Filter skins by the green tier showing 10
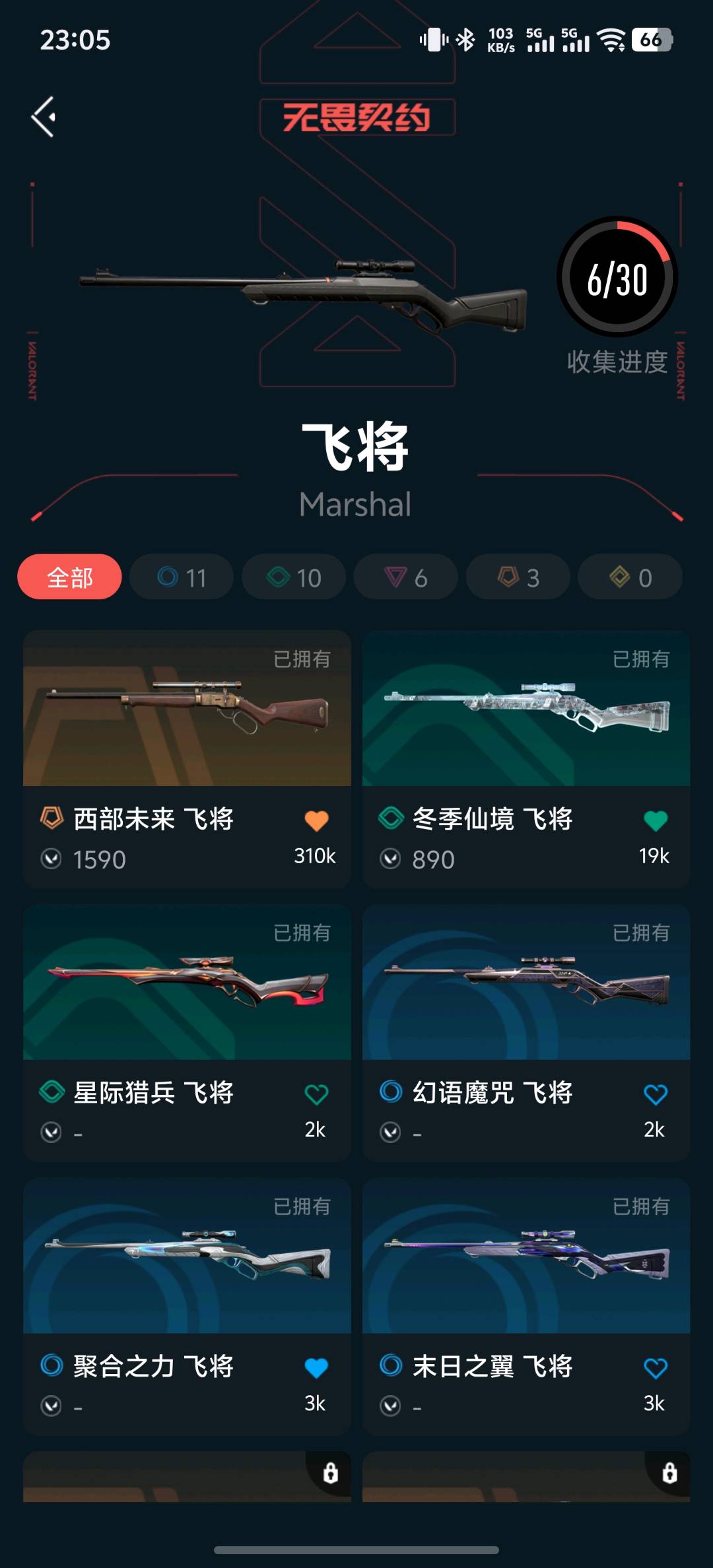The width and height of the screenshot is (713, 1568). (294, 577)
